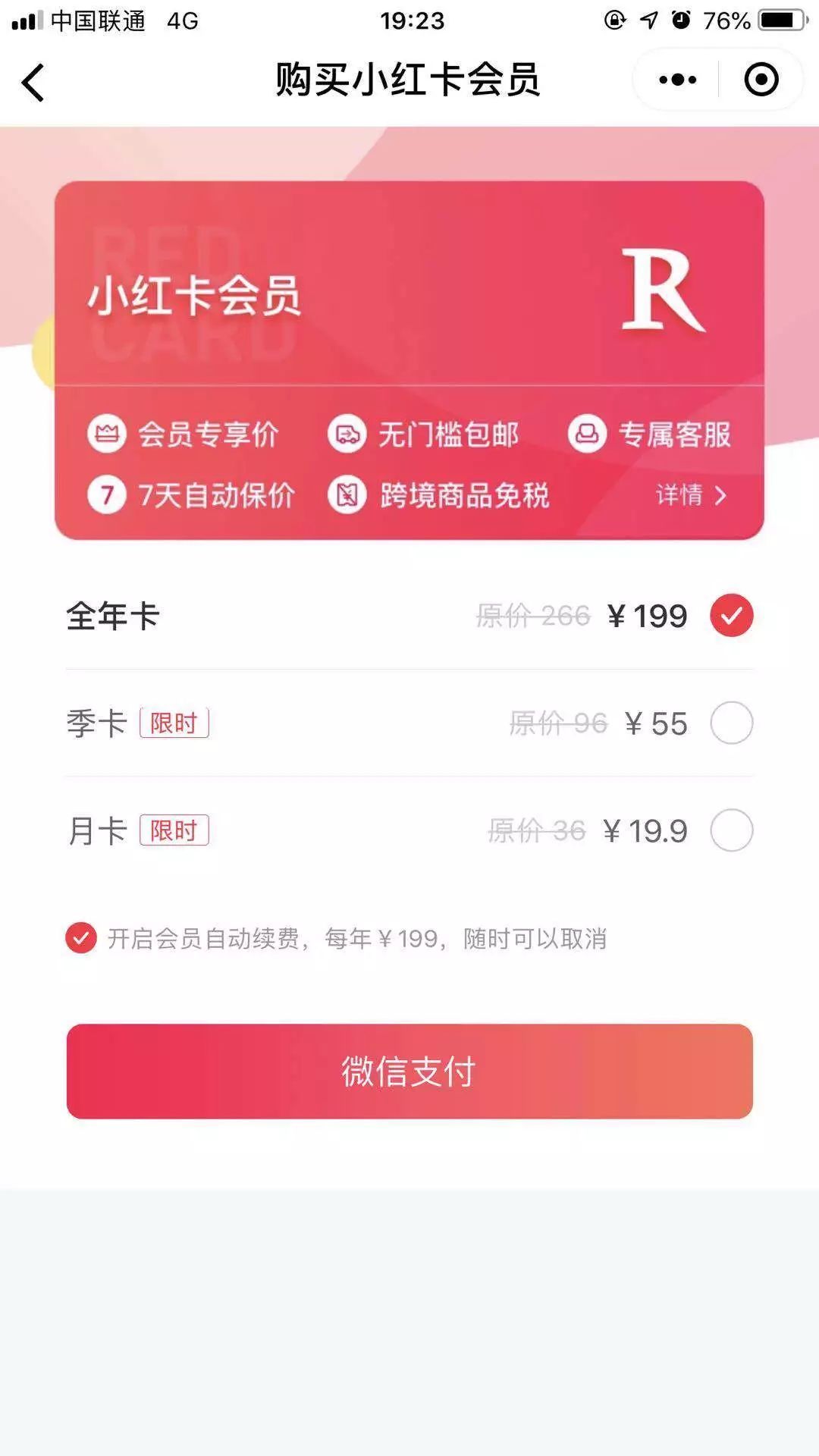The height and width of the screenshot is (1456, 819).
Task: Open 详情 for membership benefits
Action: [x=691, y=495]
